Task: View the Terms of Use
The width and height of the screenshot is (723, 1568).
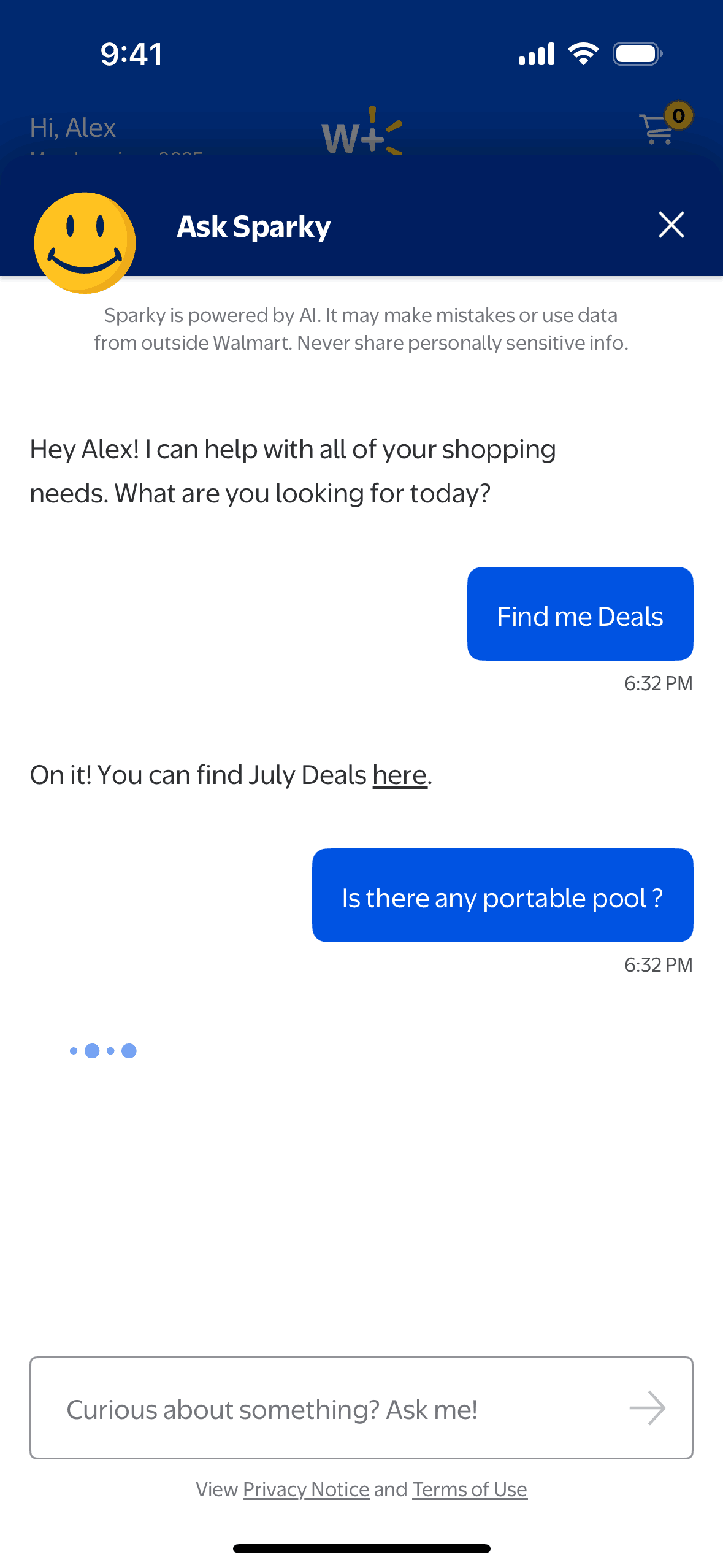Action: [469, 1489]
